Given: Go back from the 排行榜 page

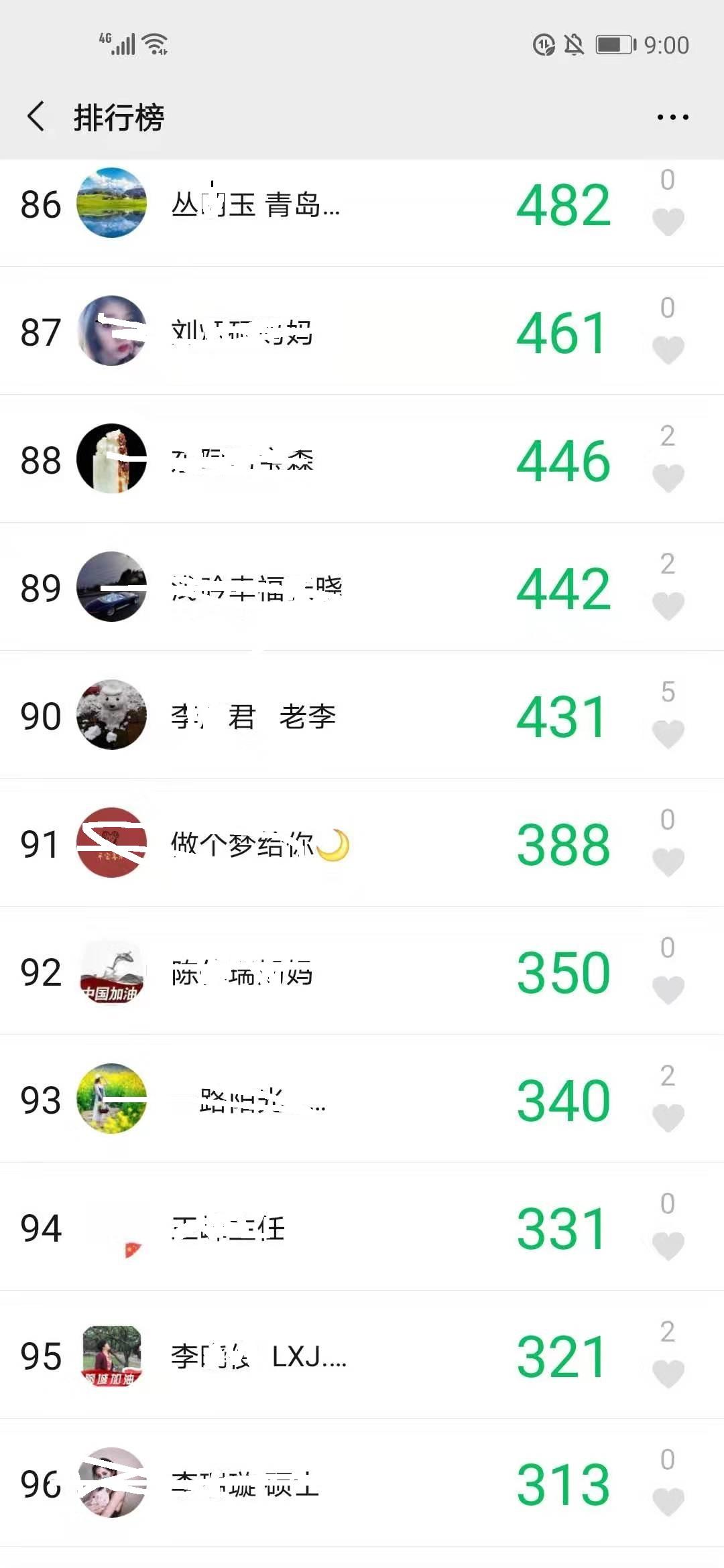Looking at the screenshot, I should 37,117.
